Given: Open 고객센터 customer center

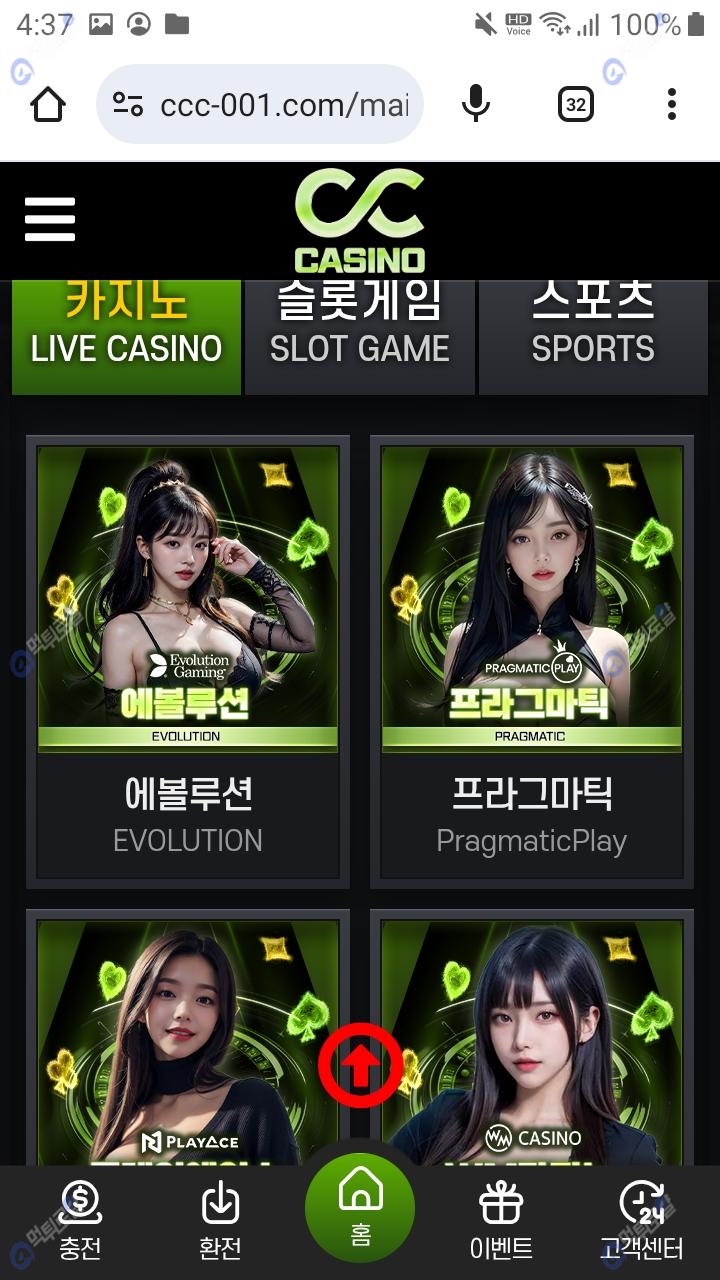Looking at the screenshot, I should pyautogui.click(x=641, y=1221).
